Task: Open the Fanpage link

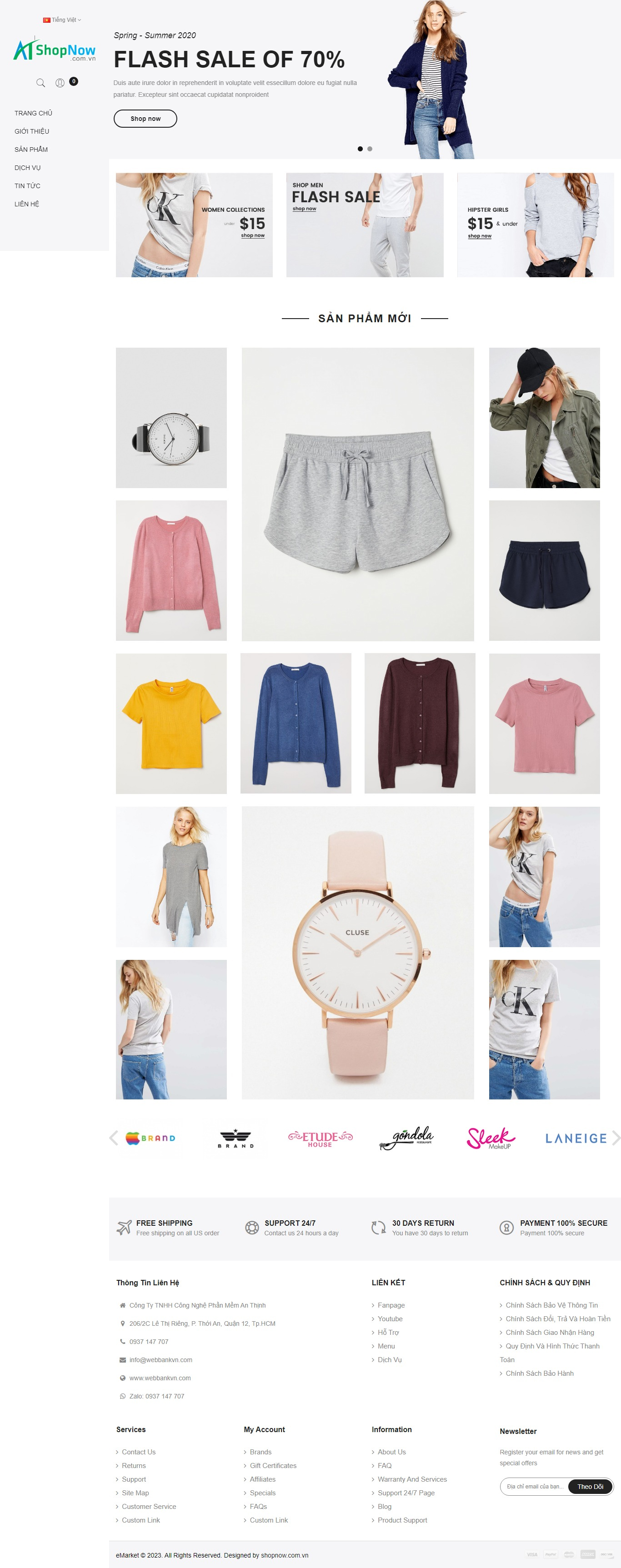Action: tap(391, 1305)
